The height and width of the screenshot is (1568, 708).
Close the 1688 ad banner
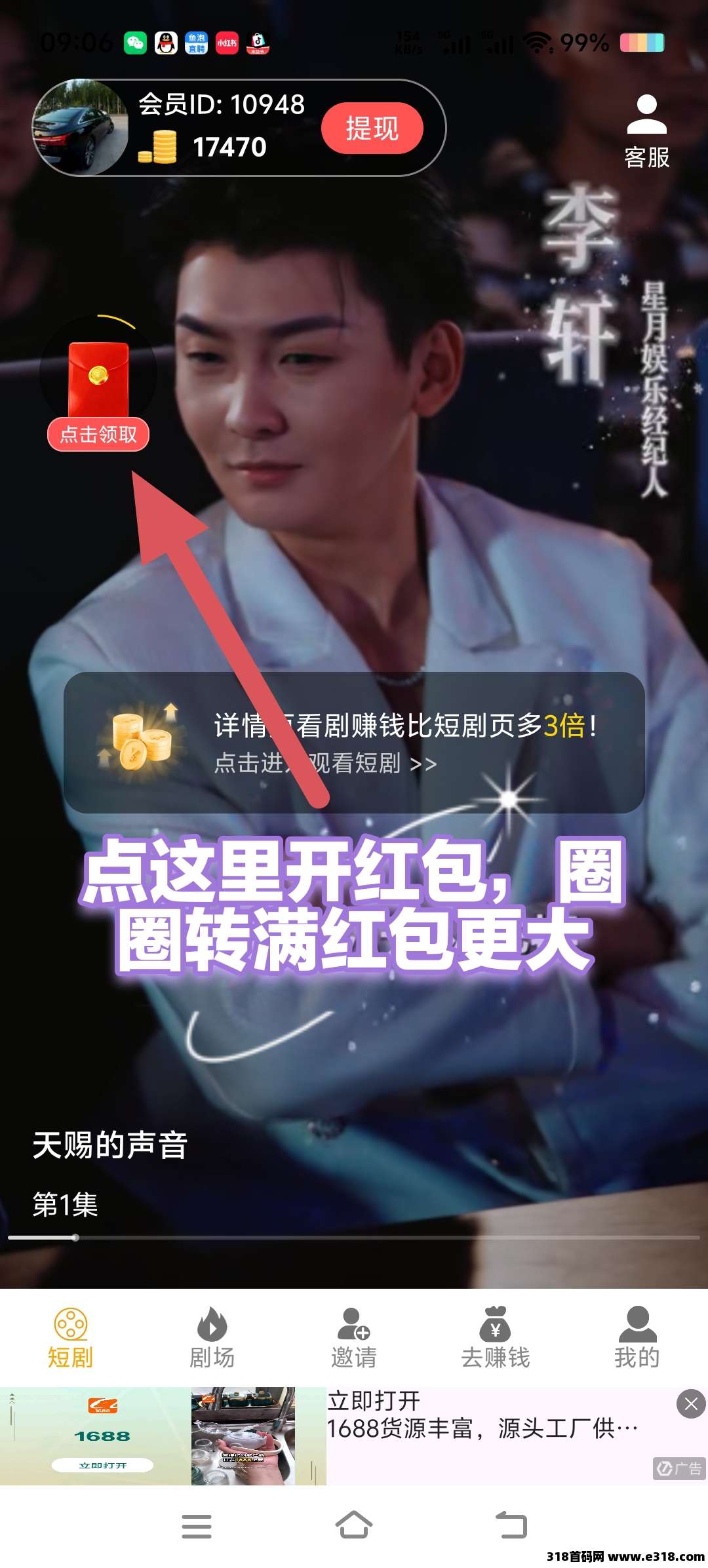coord(690,1403)
